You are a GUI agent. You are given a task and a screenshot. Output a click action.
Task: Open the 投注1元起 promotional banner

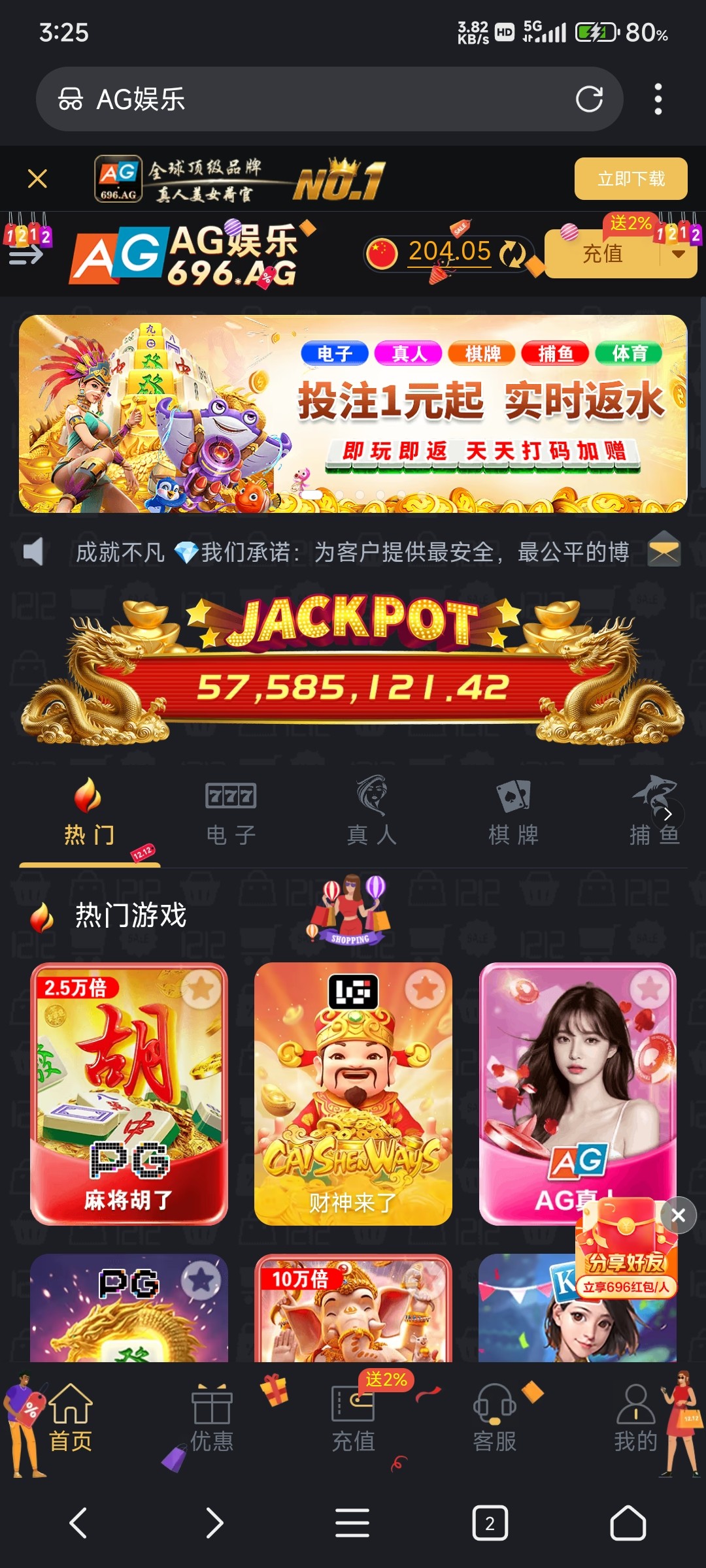[x=353, y=414]
